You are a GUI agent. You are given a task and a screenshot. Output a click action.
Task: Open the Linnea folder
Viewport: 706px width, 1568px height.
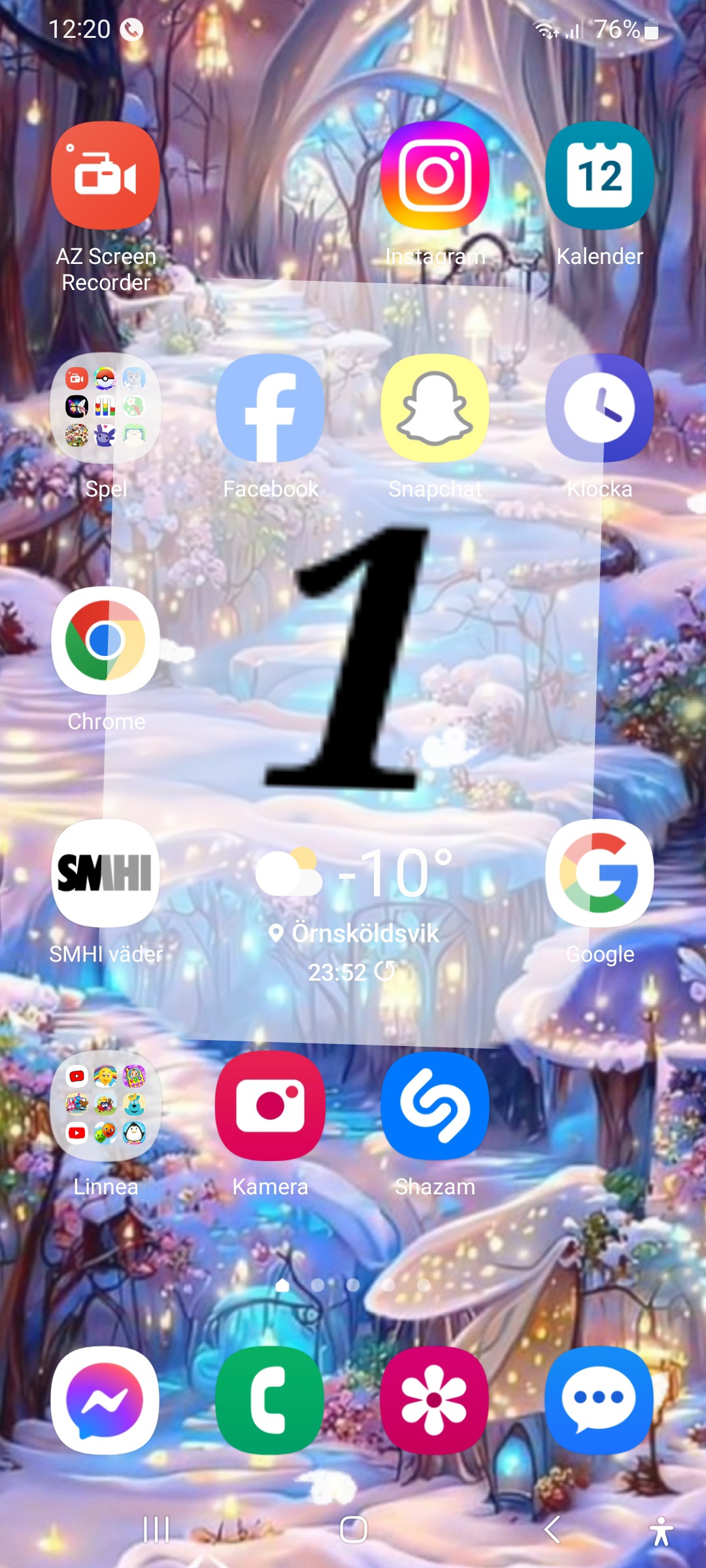105,1106
